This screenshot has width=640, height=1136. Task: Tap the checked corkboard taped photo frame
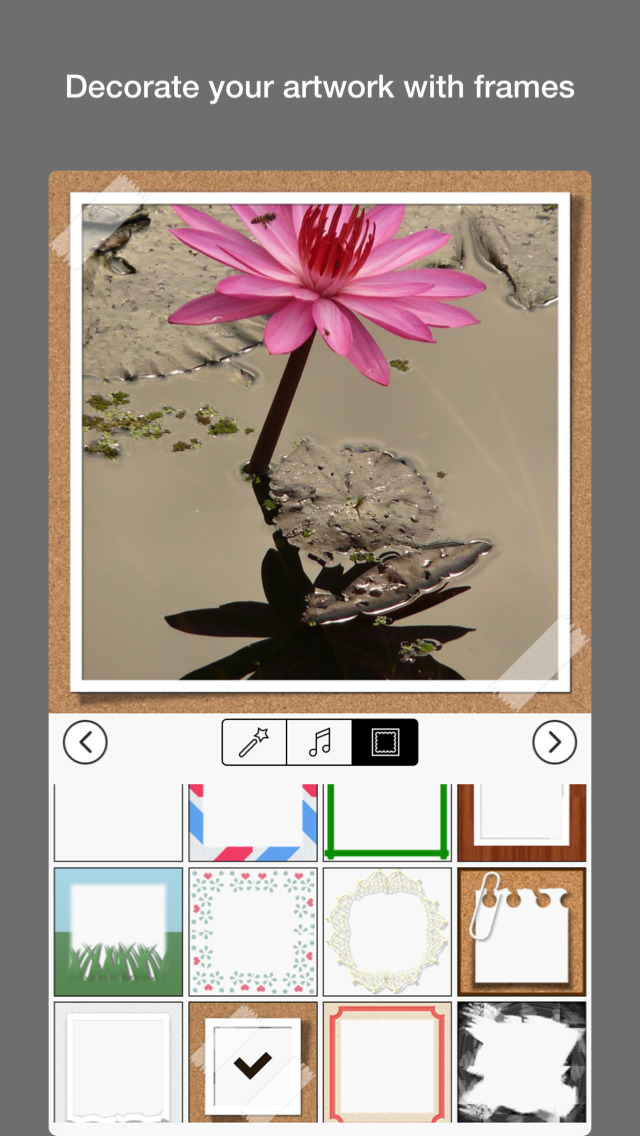point(253,1062)
